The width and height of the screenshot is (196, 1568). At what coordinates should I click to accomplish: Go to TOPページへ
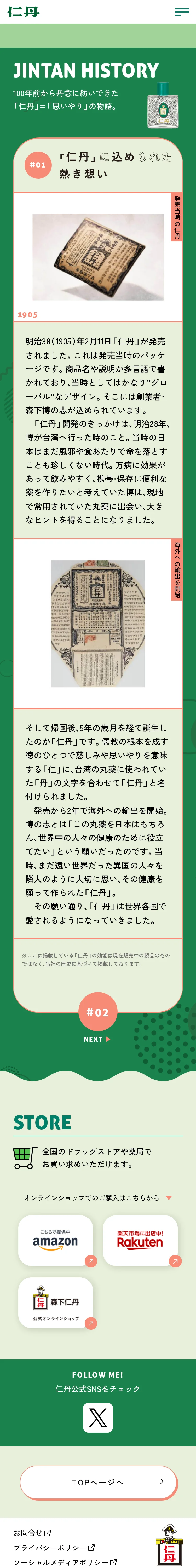[x=98, y=1482]
